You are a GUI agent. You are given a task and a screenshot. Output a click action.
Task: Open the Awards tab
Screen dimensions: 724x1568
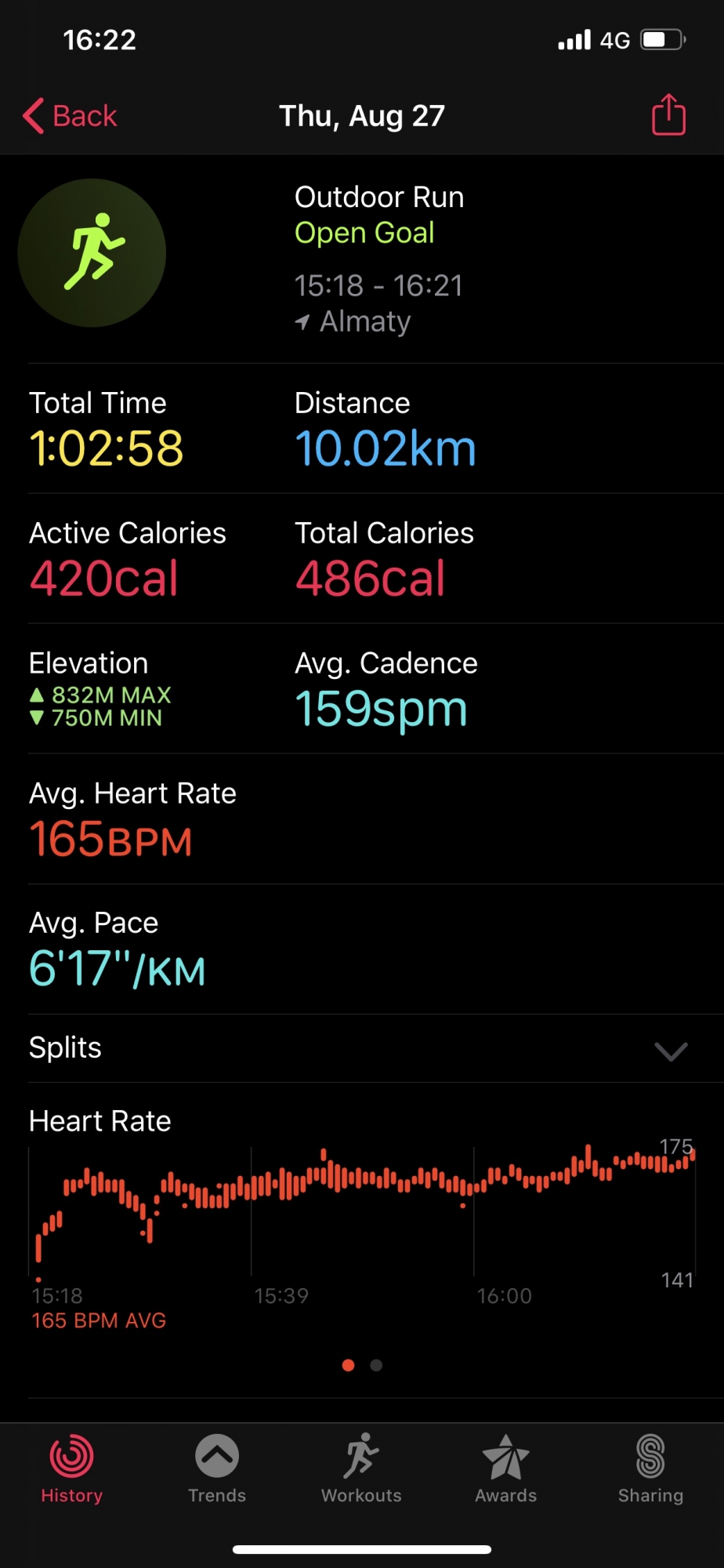pos(506,1468)
